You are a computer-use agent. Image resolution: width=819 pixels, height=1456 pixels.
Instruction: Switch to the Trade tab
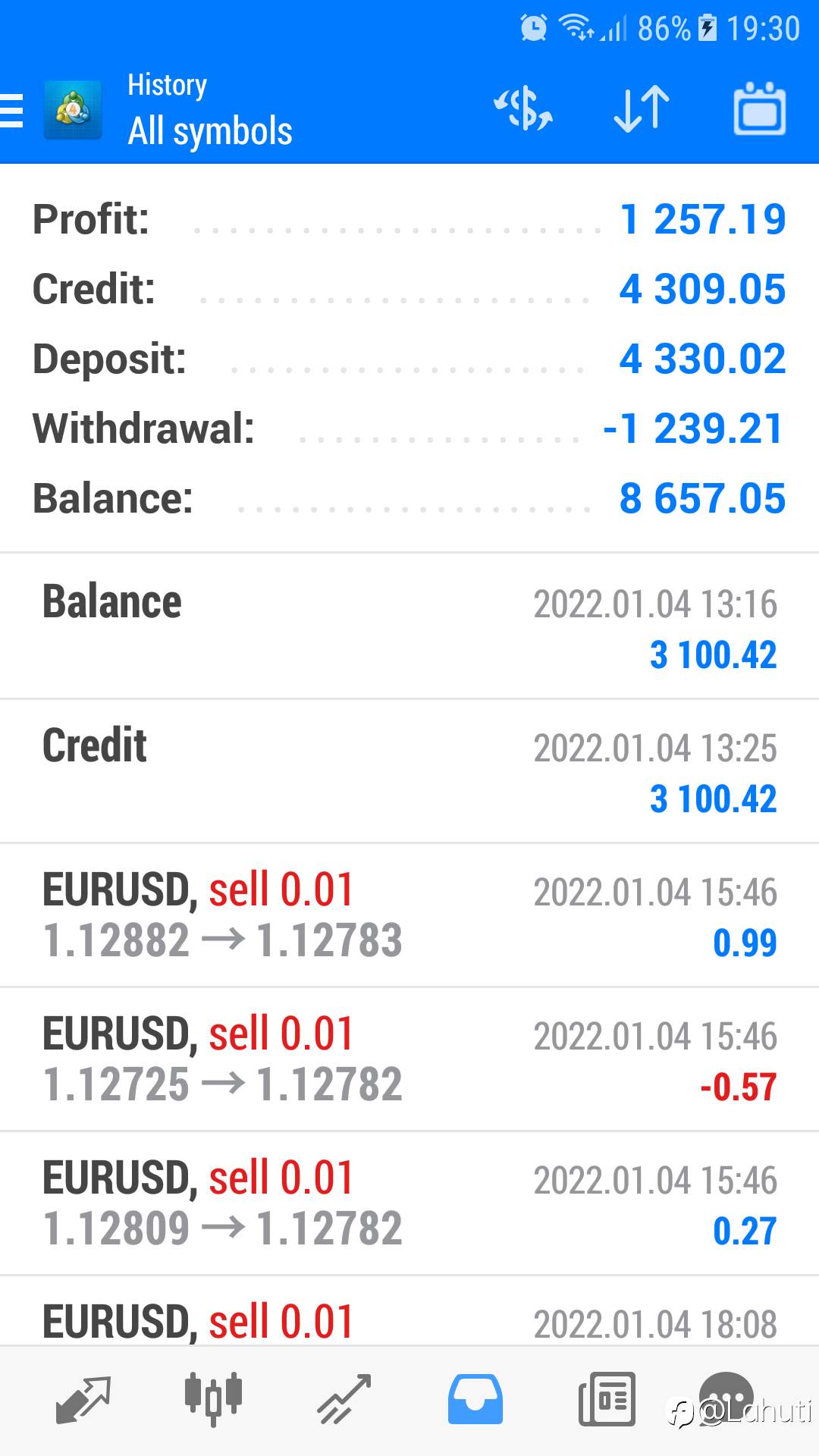point(344,1400)
